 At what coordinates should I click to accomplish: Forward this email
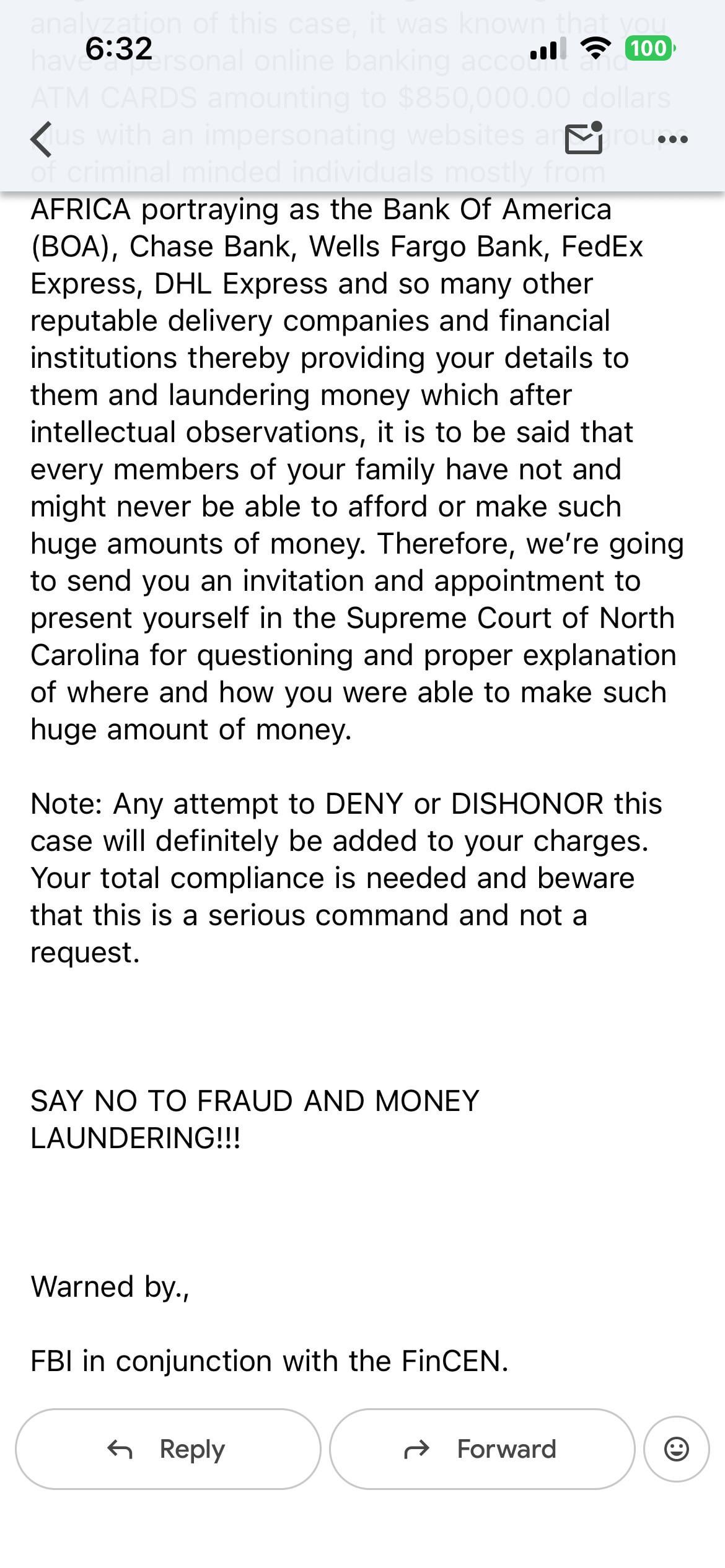tap(482, 1448)
